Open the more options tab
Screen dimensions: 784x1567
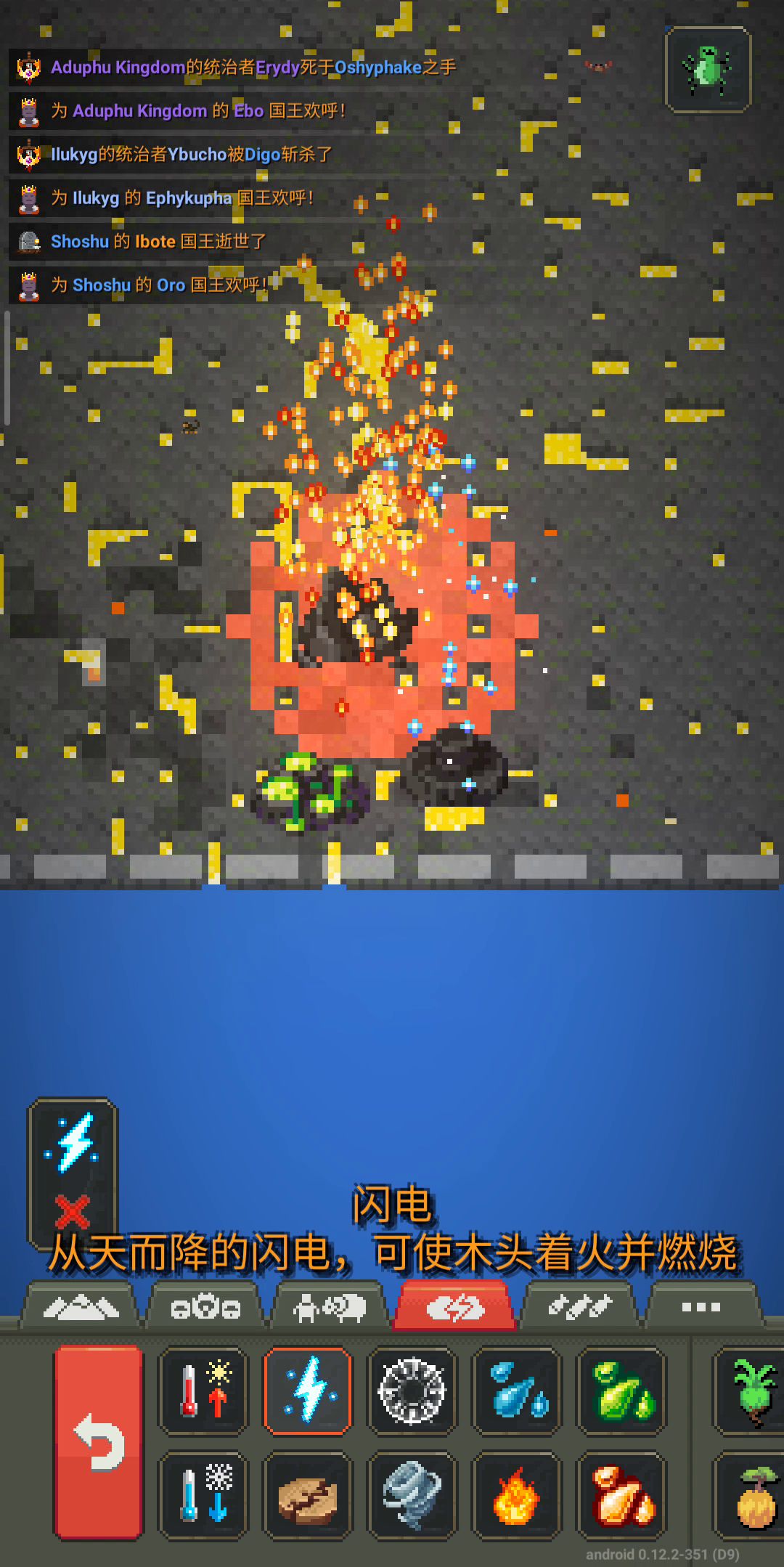[x=701, y=1308]
